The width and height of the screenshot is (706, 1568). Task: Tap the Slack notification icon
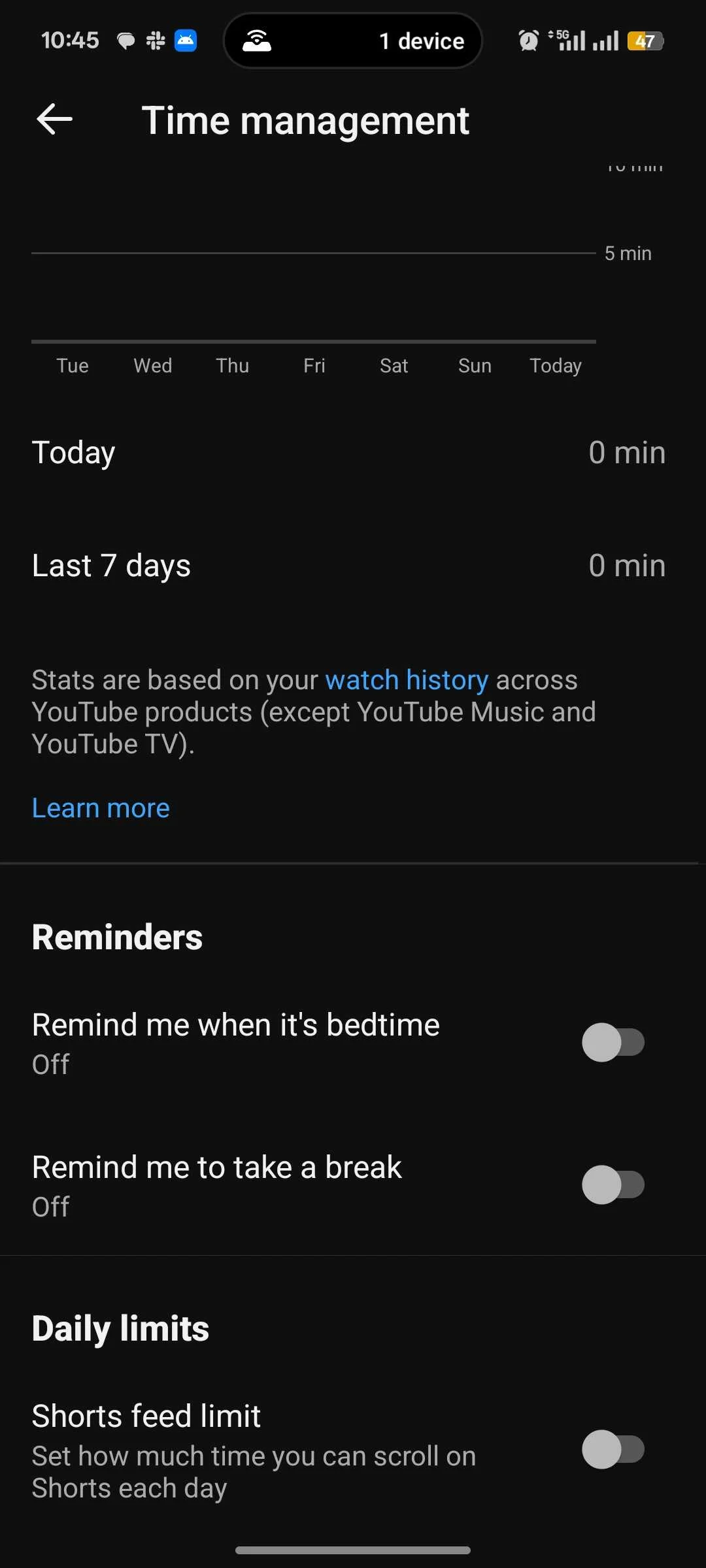[155, 41]
